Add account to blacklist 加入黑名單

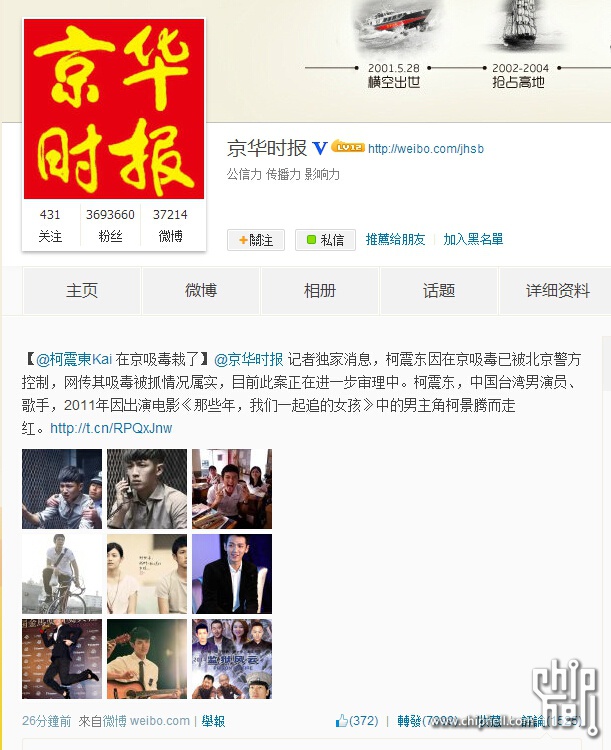pos(473,240)
